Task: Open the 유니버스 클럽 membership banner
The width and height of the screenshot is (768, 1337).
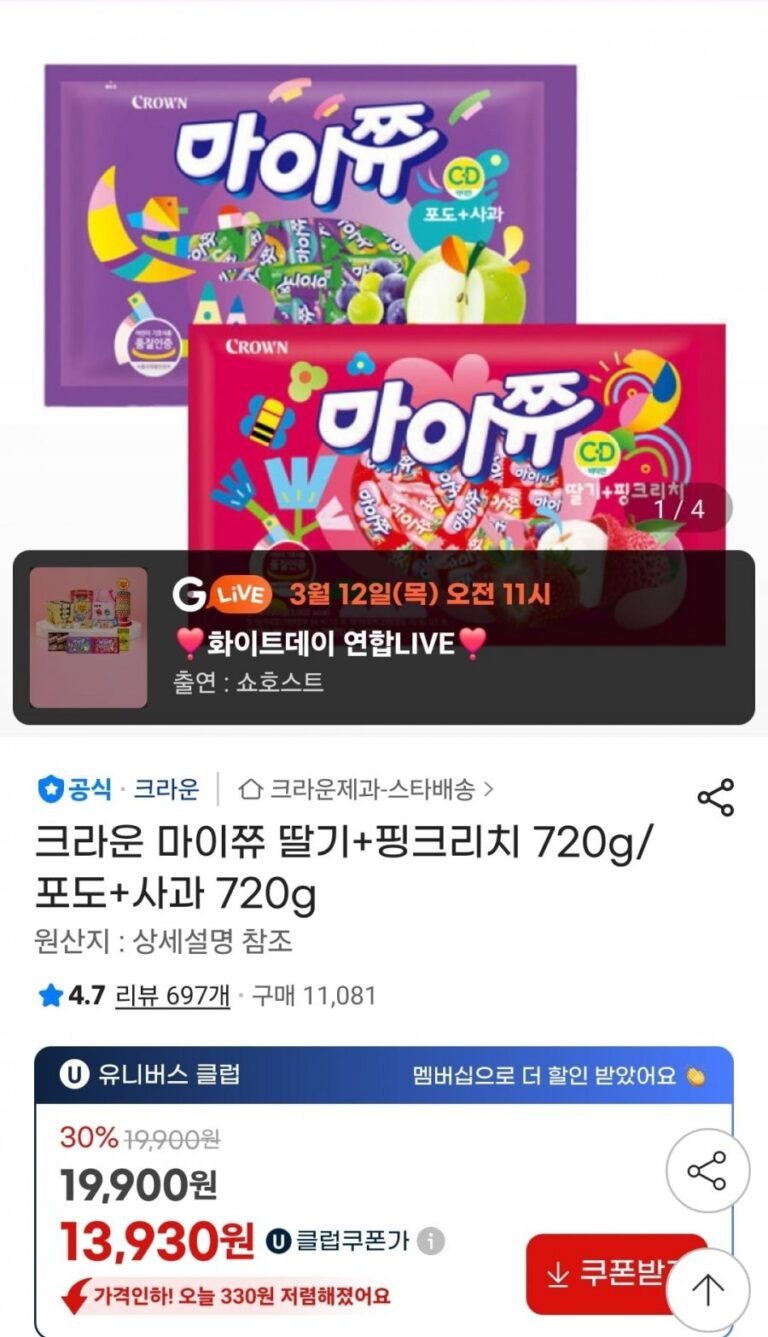Action: click(384, 1075)
